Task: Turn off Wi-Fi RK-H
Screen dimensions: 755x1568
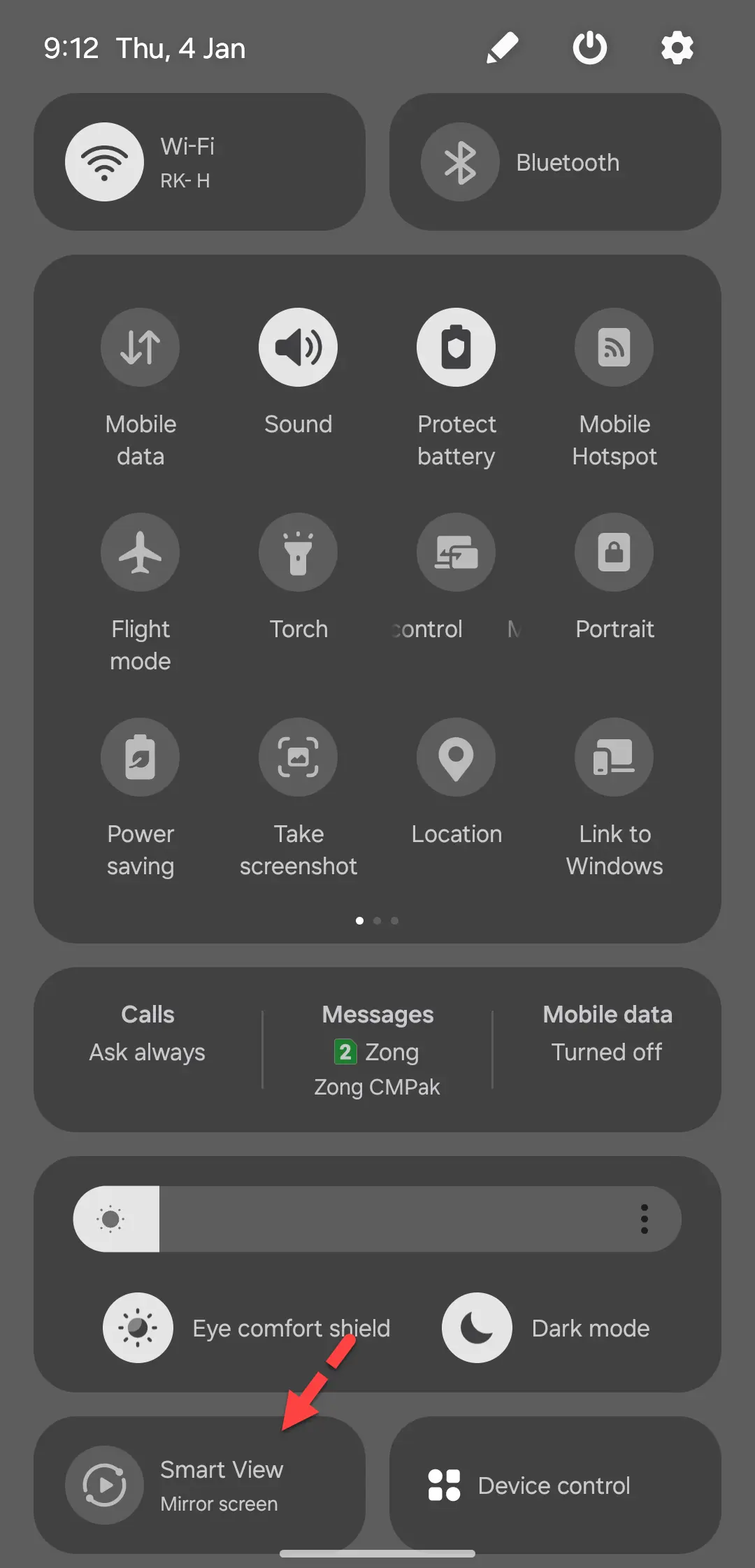Action: click(x=105, y=162)
